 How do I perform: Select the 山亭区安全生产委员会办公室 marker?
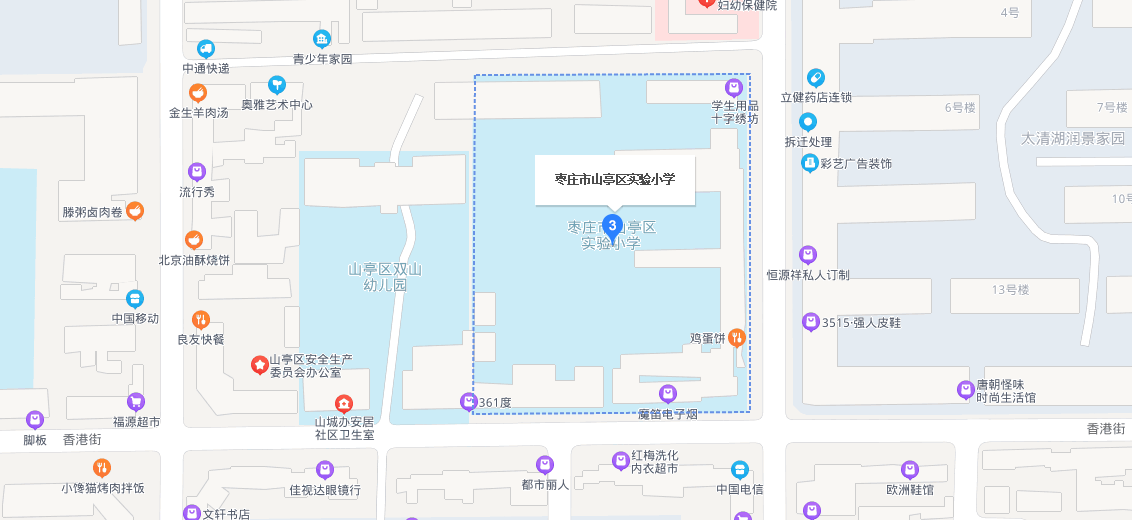pos(259,365)
